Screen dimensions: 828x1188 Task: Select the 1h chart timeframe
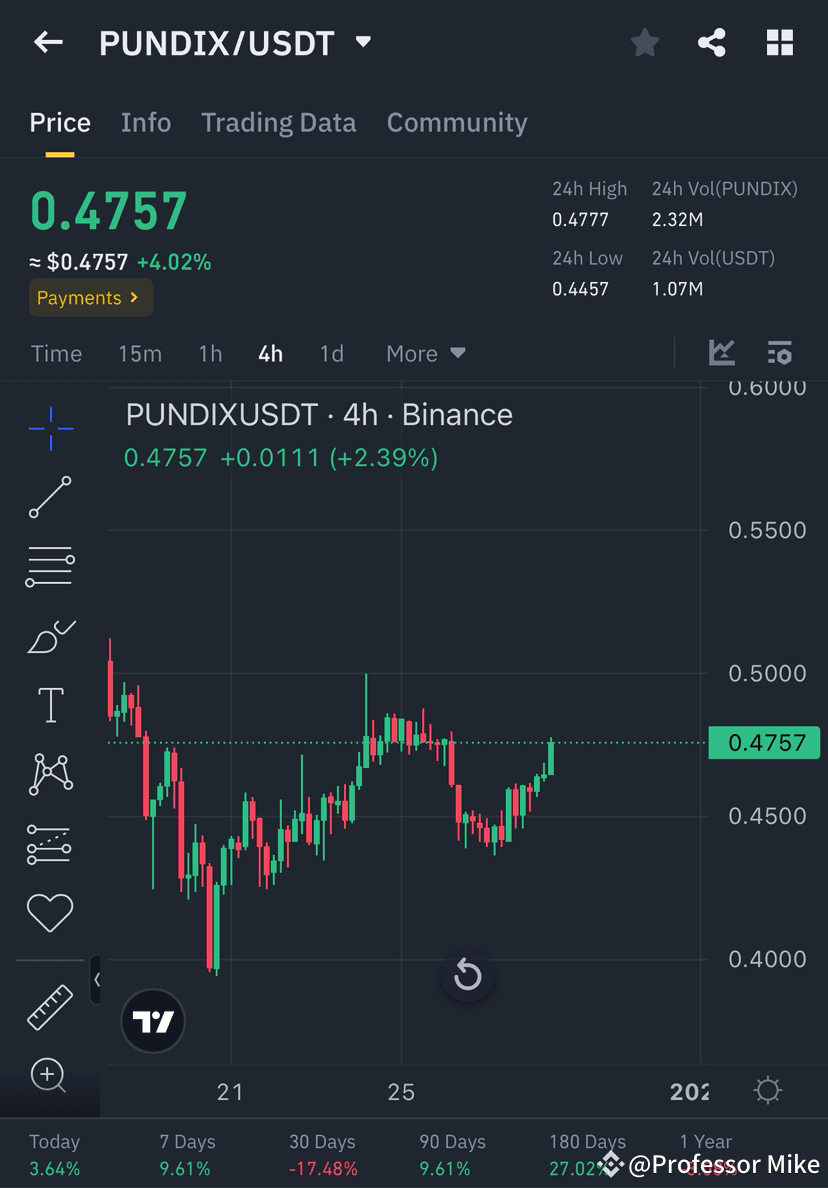210,353
